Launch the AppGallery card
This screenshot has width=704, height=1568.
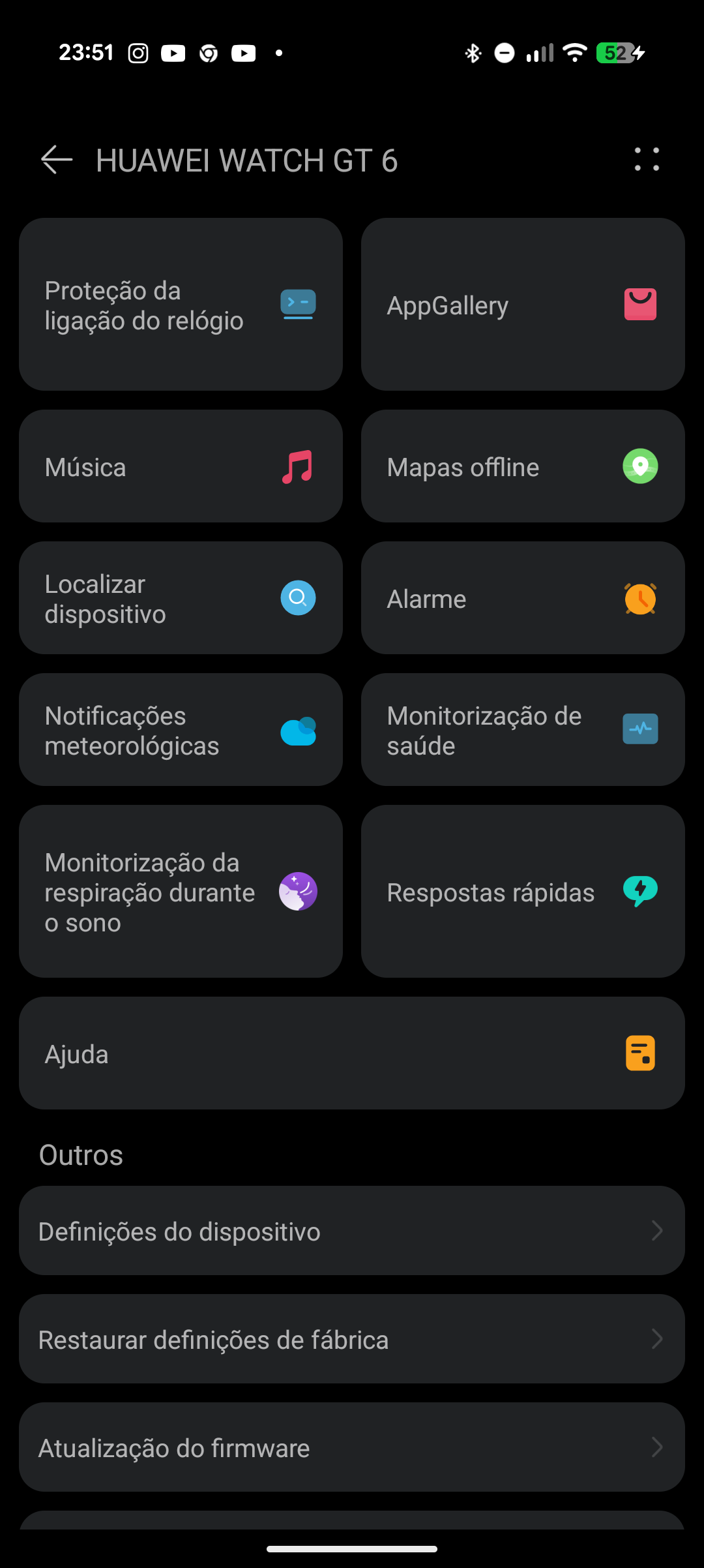click(523, 305)
